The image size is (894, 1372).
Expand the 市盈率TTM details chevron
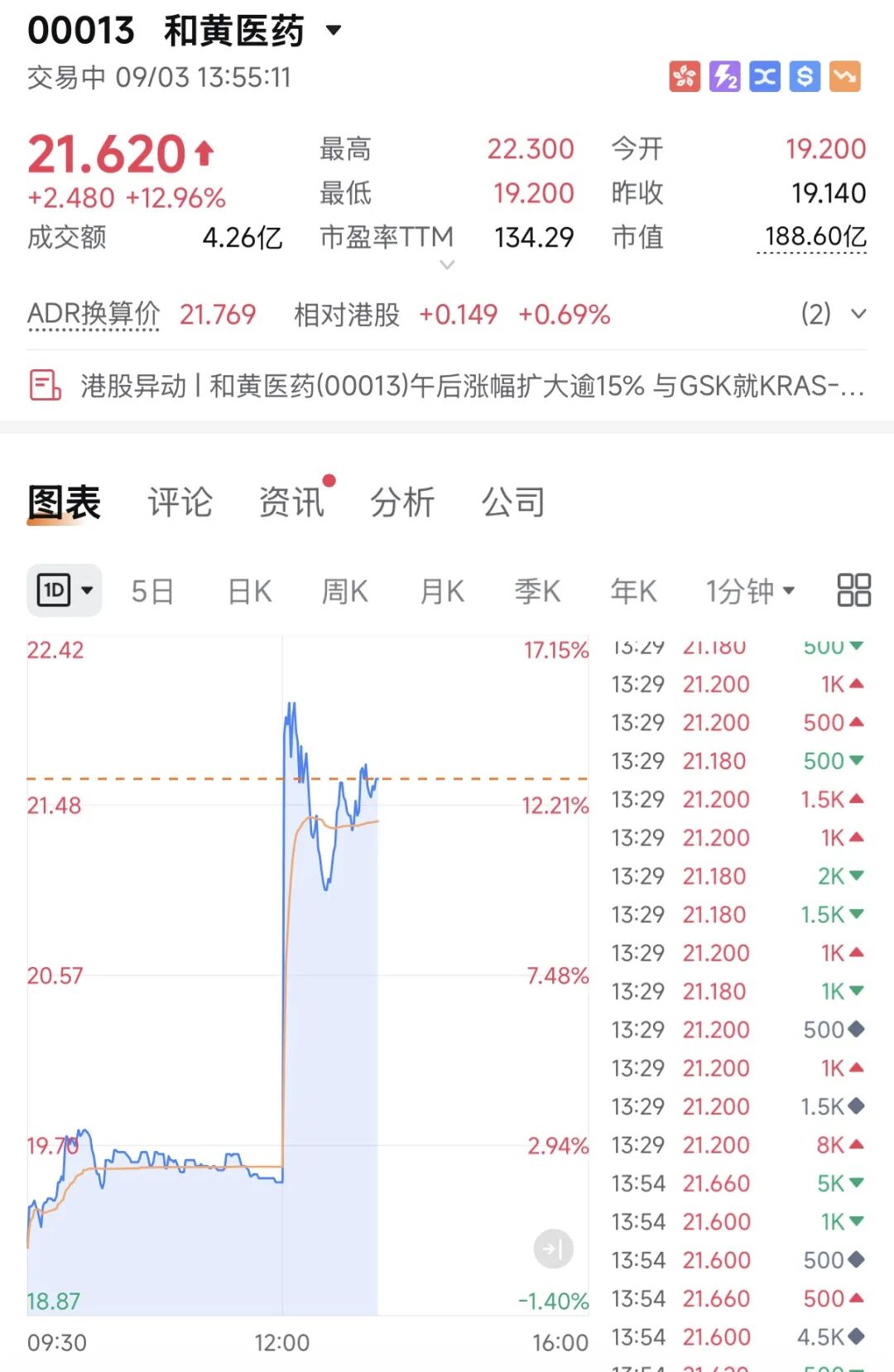coord(447,265)
